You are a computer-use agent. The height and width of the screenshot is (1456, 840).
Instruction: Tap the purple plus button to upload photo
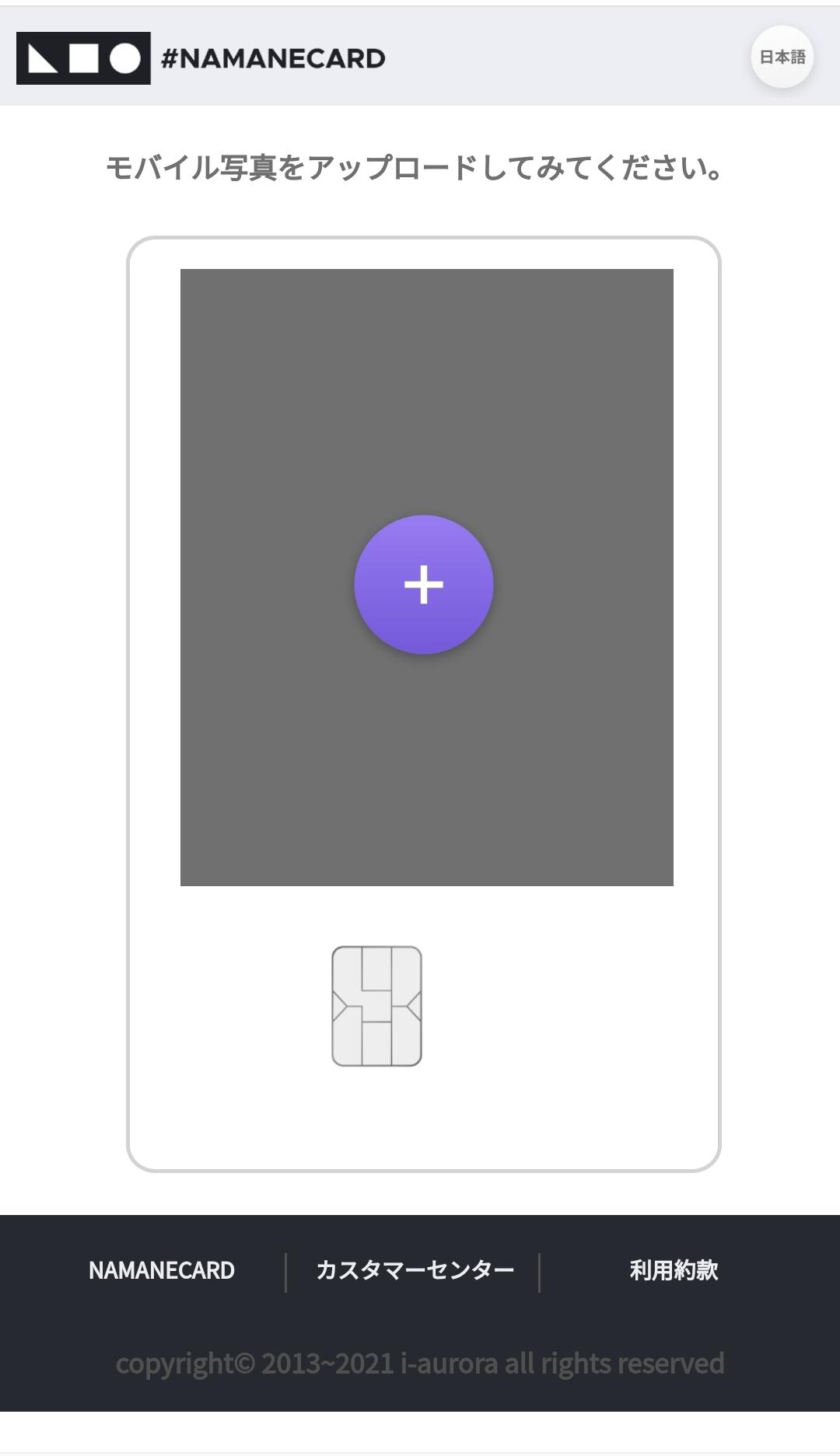click(x=424, y=585)
